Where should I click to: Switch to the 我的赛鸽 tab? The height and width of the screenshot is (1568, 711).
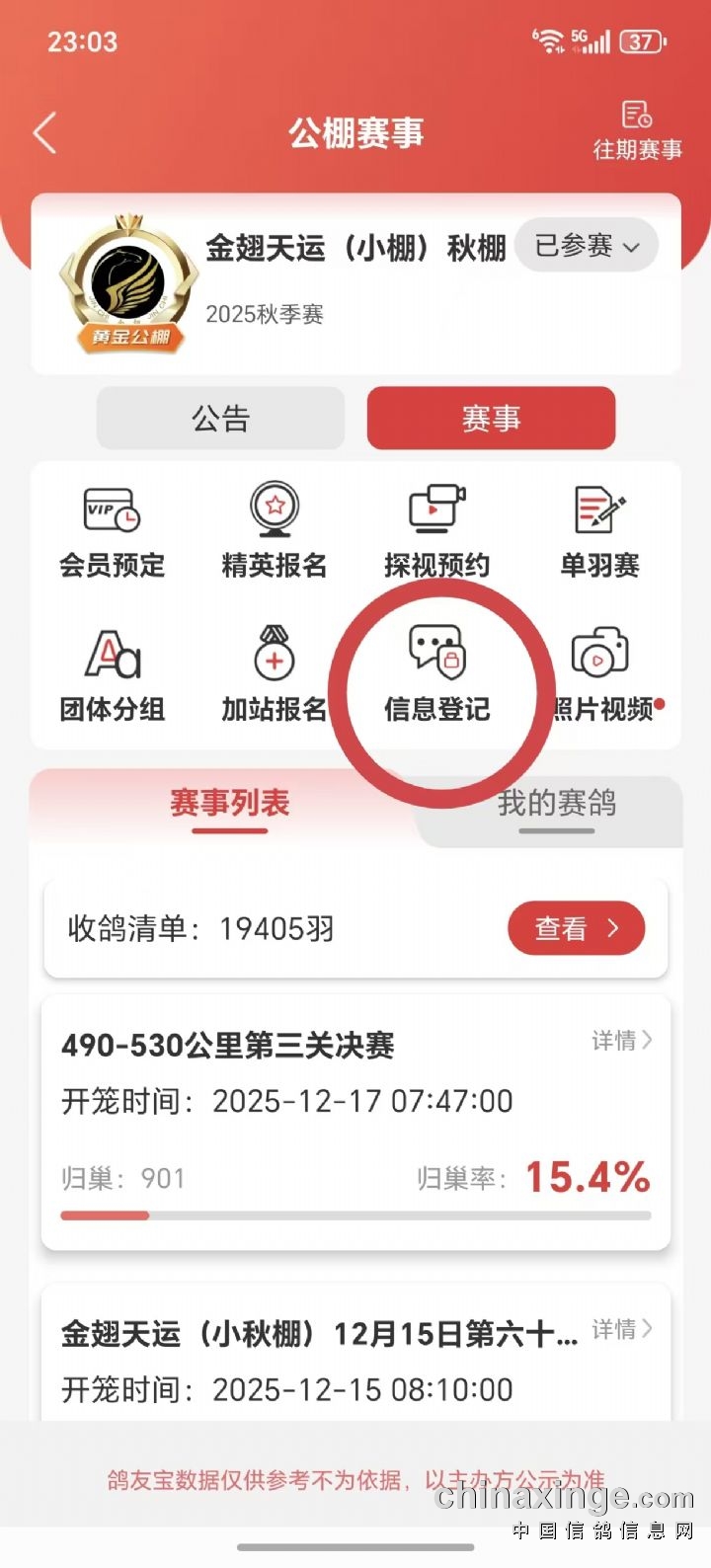tap(557, 804)
